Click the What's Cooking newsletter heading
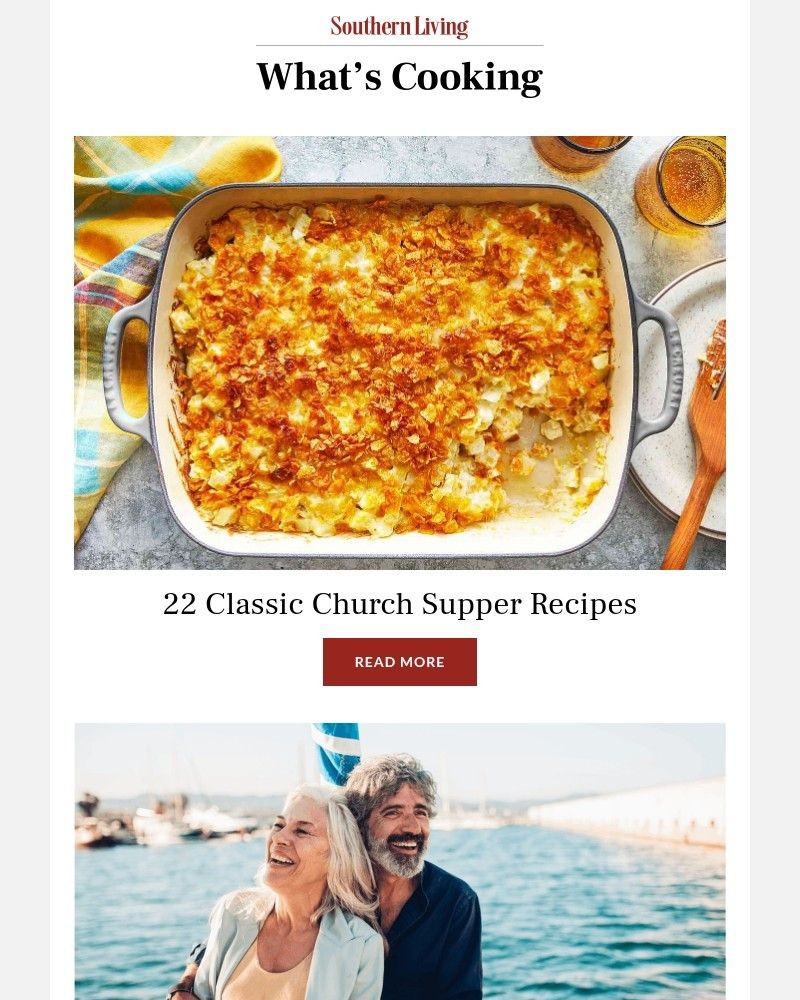Image resolution: width=800 pixels, height=1000 pixels. coord(400,75)
